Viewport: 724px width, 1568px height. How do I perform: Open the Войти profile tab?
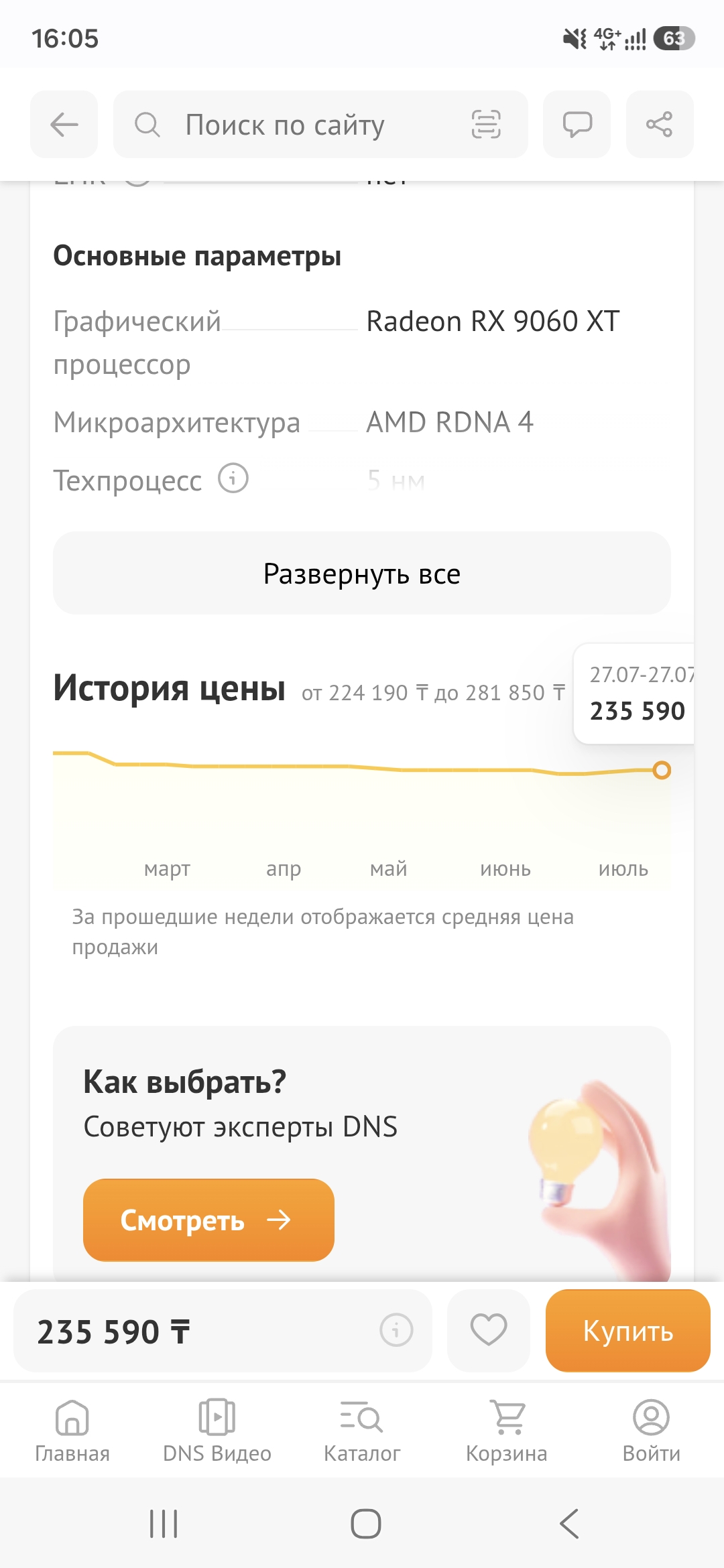[x=652, y=1431]
